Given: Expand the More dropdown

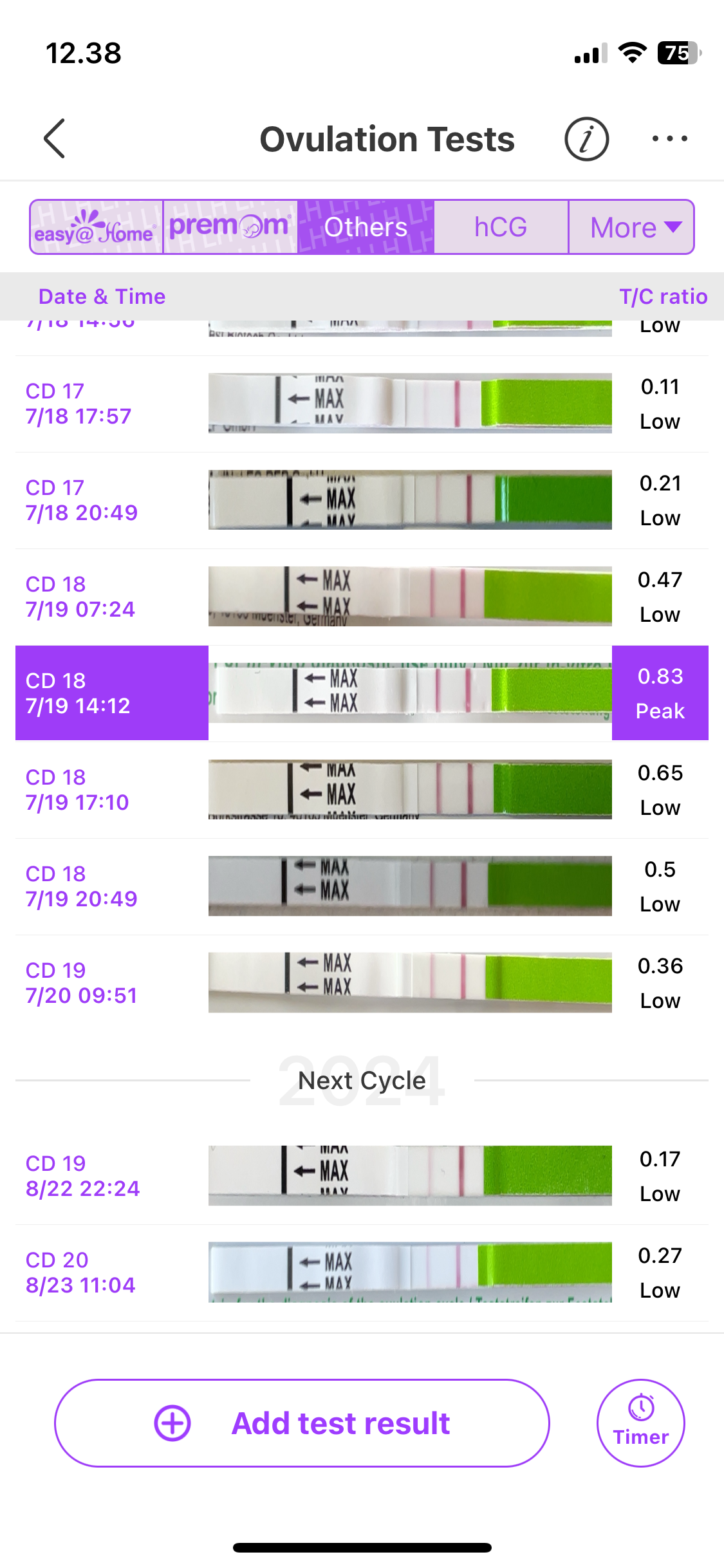Looking at the screenshot, I should tap(632, 227).
